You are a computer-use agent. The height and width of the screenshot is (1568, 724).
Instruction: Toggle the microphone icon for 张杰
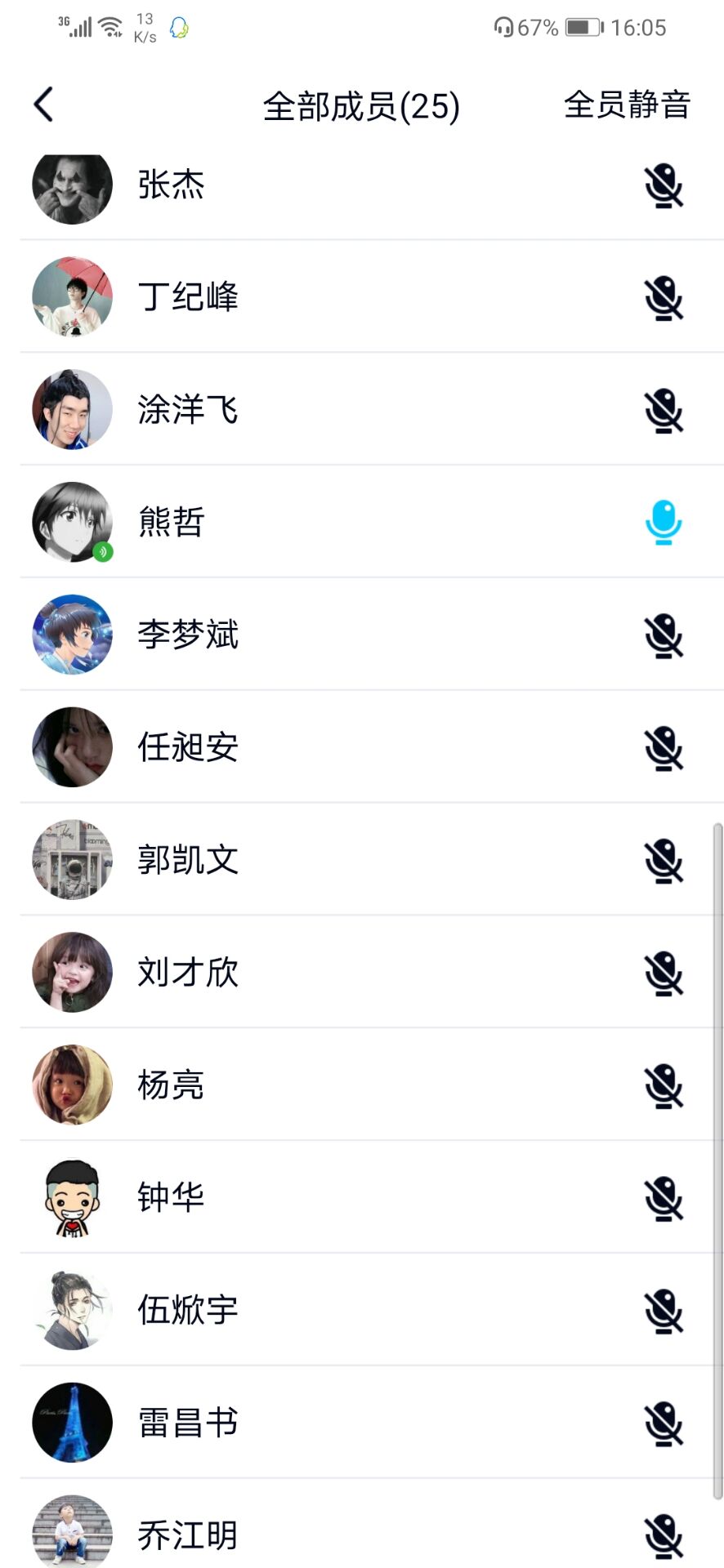(x=664, y=186)
